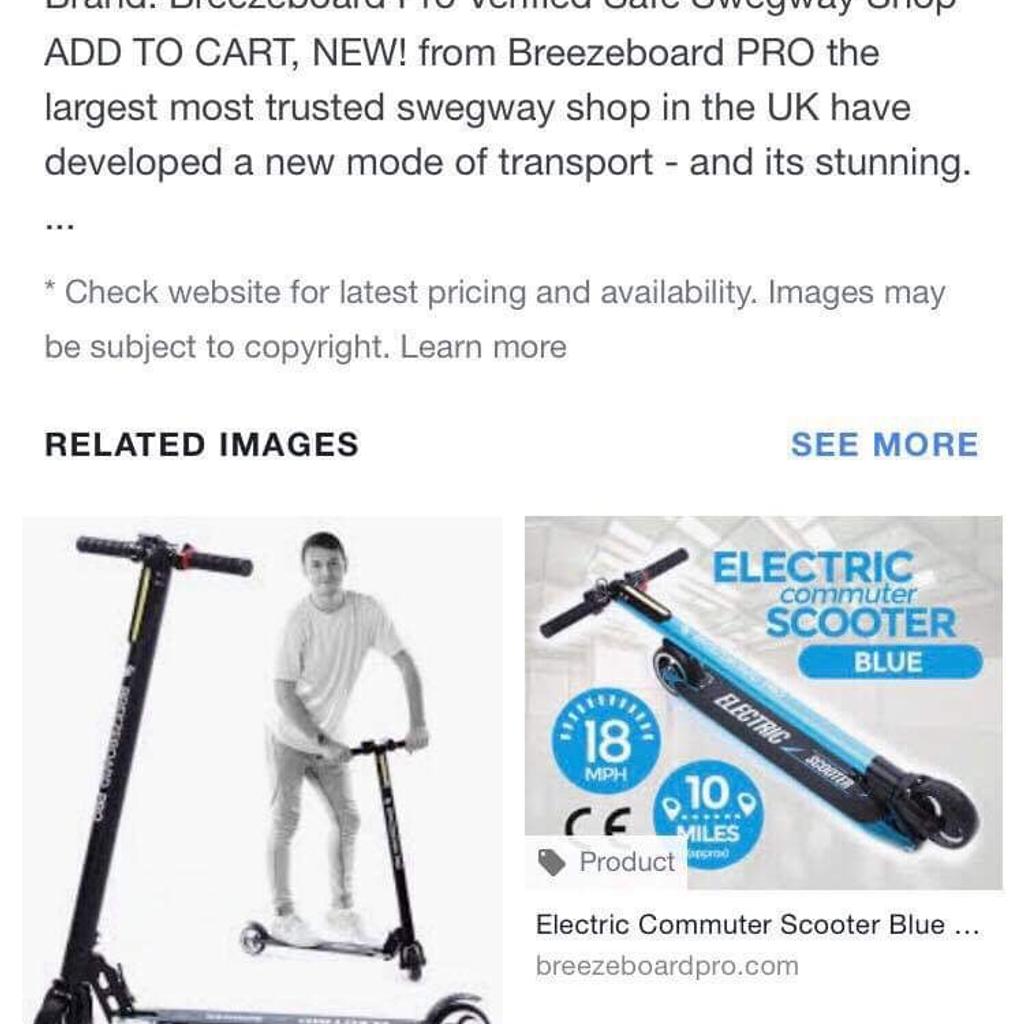Open the Learn more copyright link
The width and height of the screenshot is (1024, 1024).
point(483,348)
